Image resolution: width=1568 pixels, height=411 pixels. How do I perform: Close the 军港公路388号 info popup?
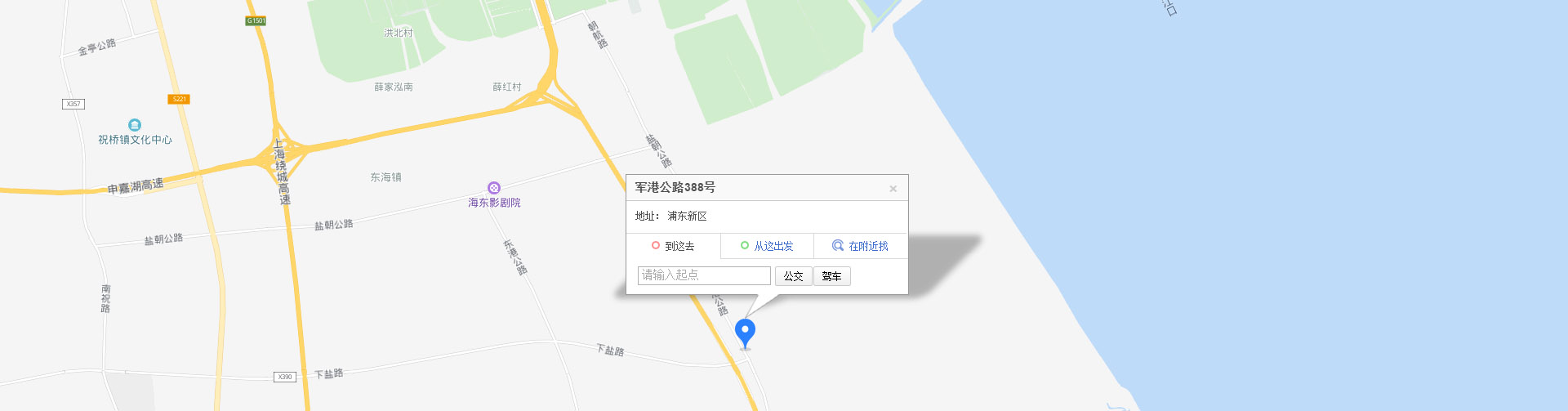click(893, 189)
